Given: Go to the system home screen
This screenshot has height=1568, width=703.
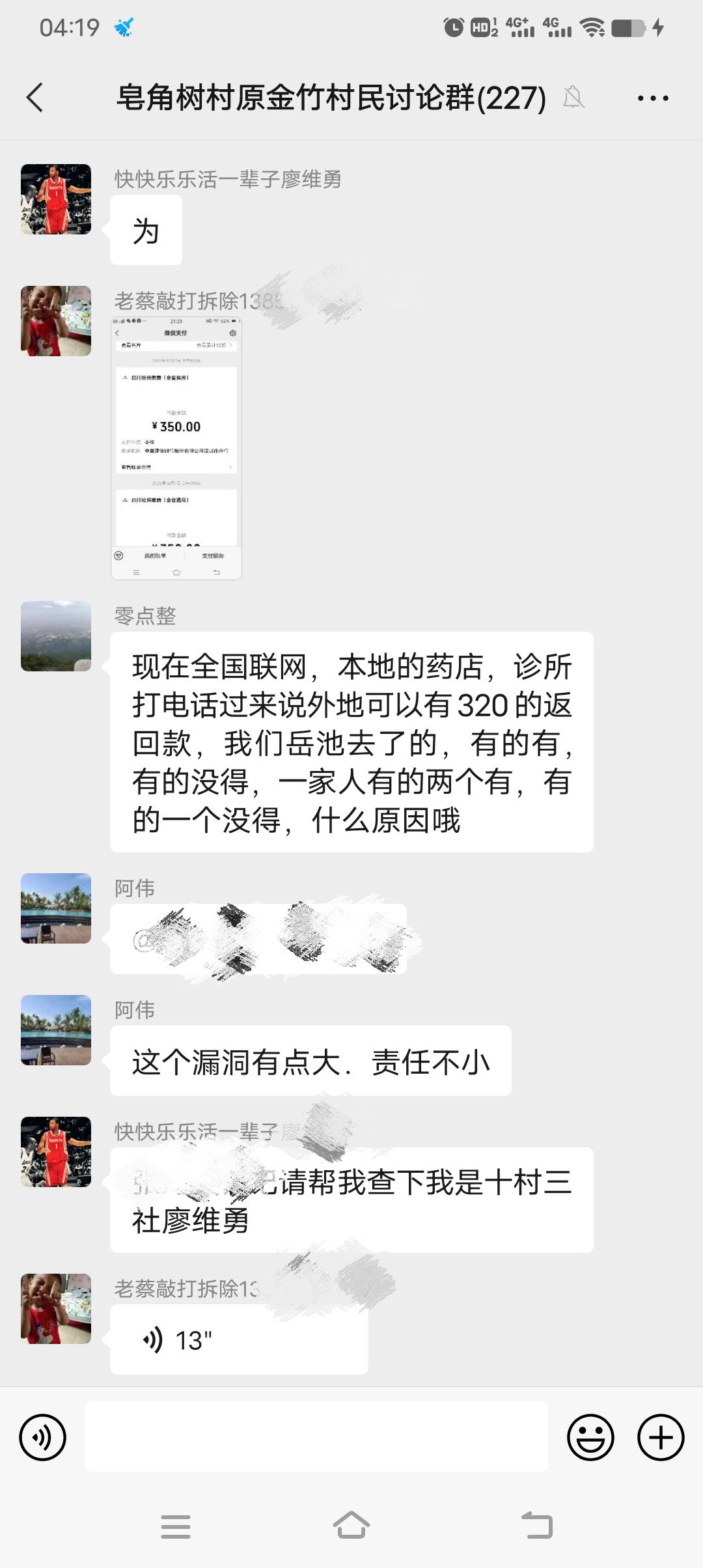Looking at the screenshot, I should coord(351,1526).
